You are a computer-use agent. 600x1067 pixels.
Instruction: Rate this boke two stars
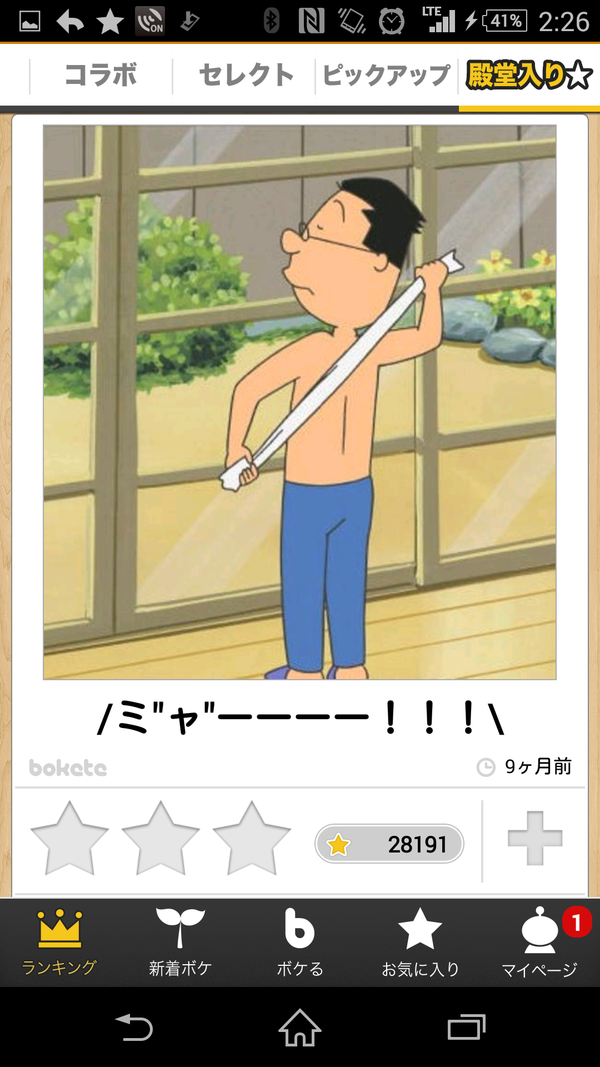click(160, 839)
